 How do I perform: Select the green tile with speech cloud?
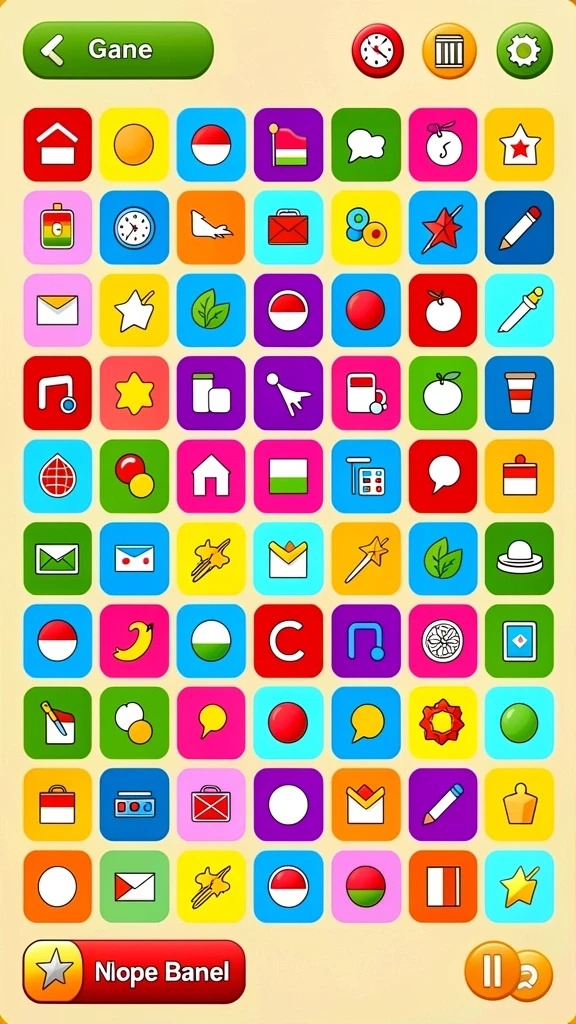point(366,144)
